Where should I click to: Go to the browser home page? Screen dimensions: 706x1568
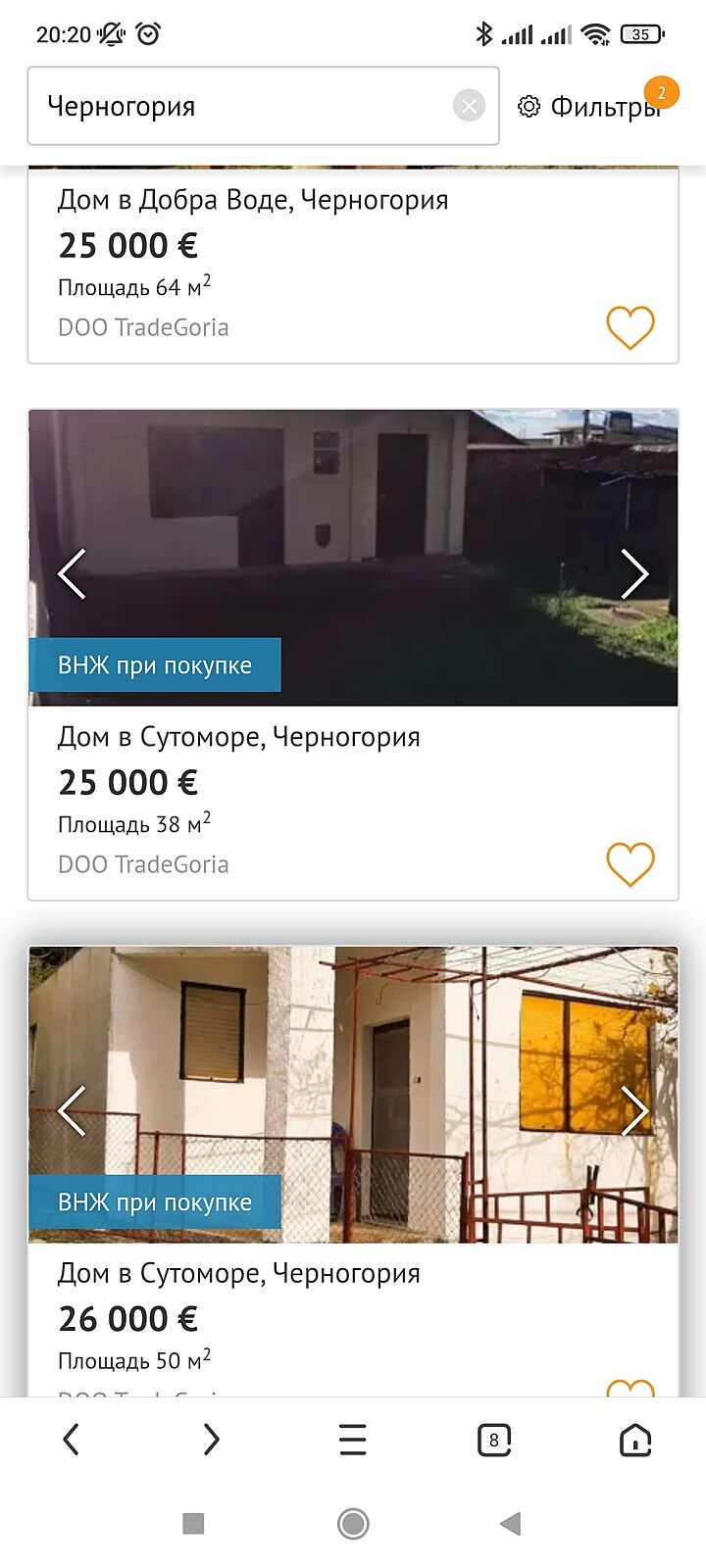[635, 1440]
